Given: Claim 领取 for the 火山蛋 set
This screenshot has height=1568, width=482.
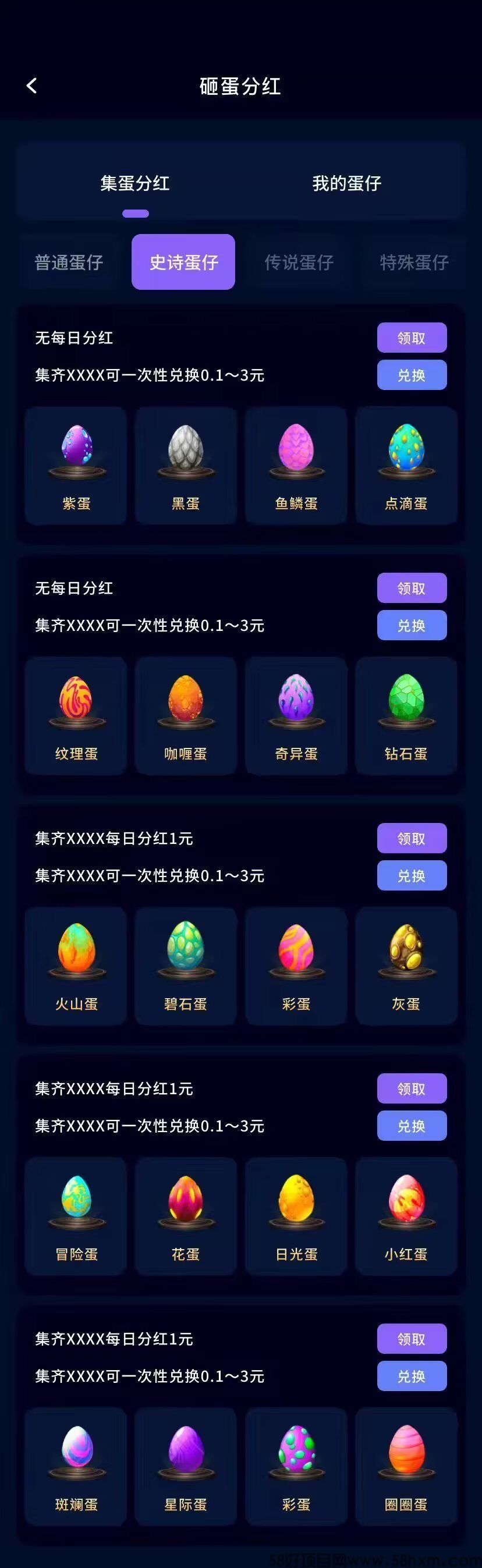Looking at the screenshot, I should click(x=412, y=838).
